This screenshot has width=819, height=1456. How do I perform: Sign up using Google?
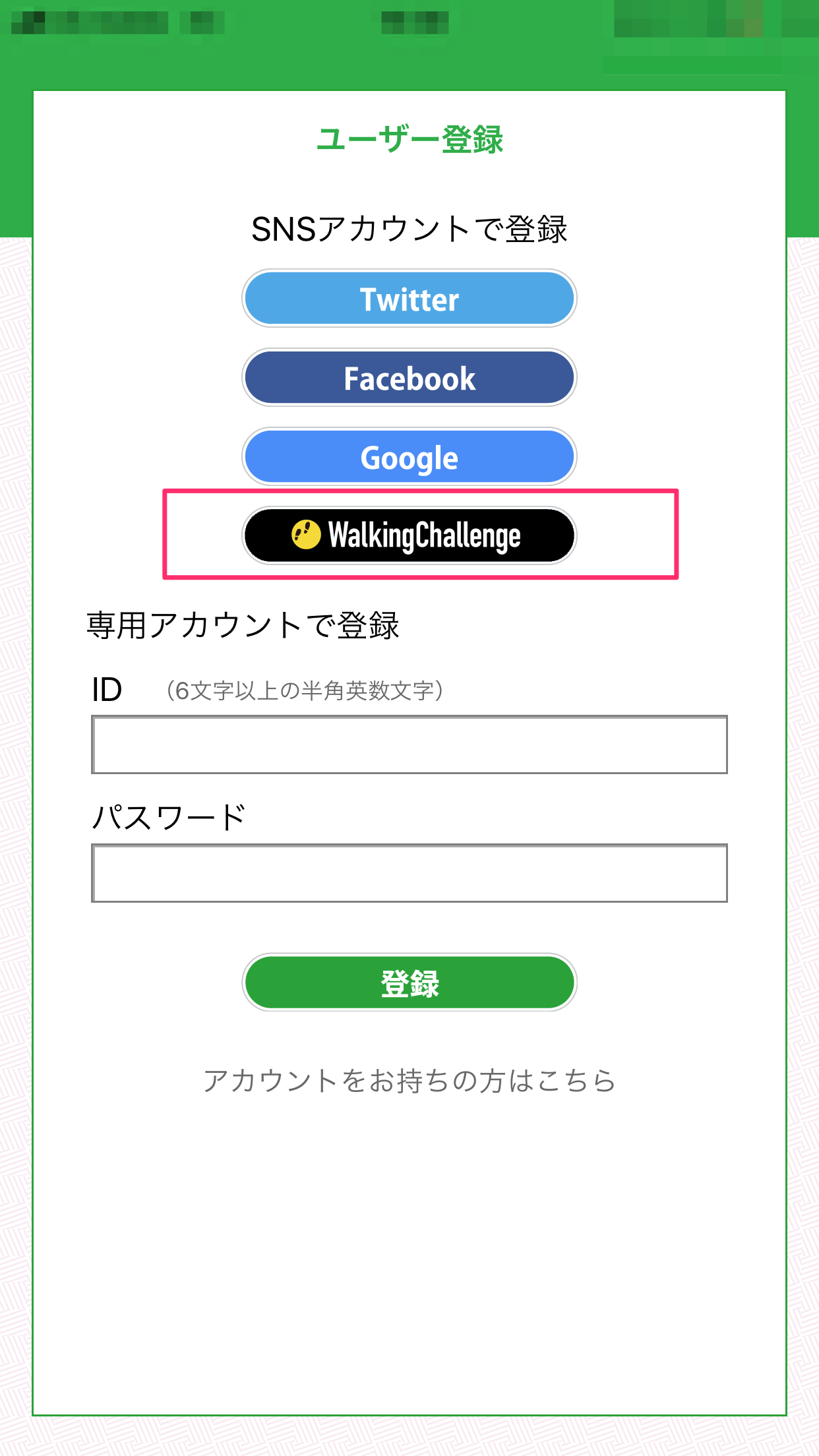[x=409, y=457]
